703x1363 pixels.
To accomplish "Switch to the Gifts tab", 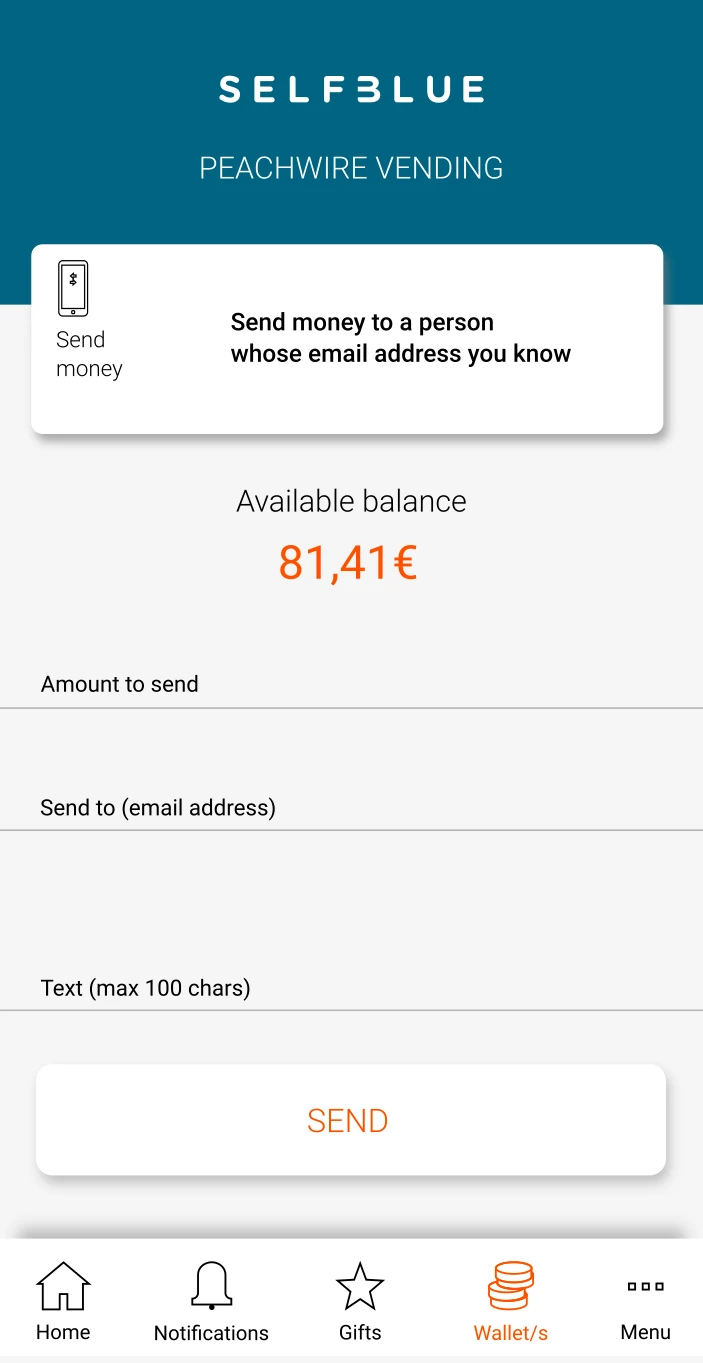I will [360, 1302].
